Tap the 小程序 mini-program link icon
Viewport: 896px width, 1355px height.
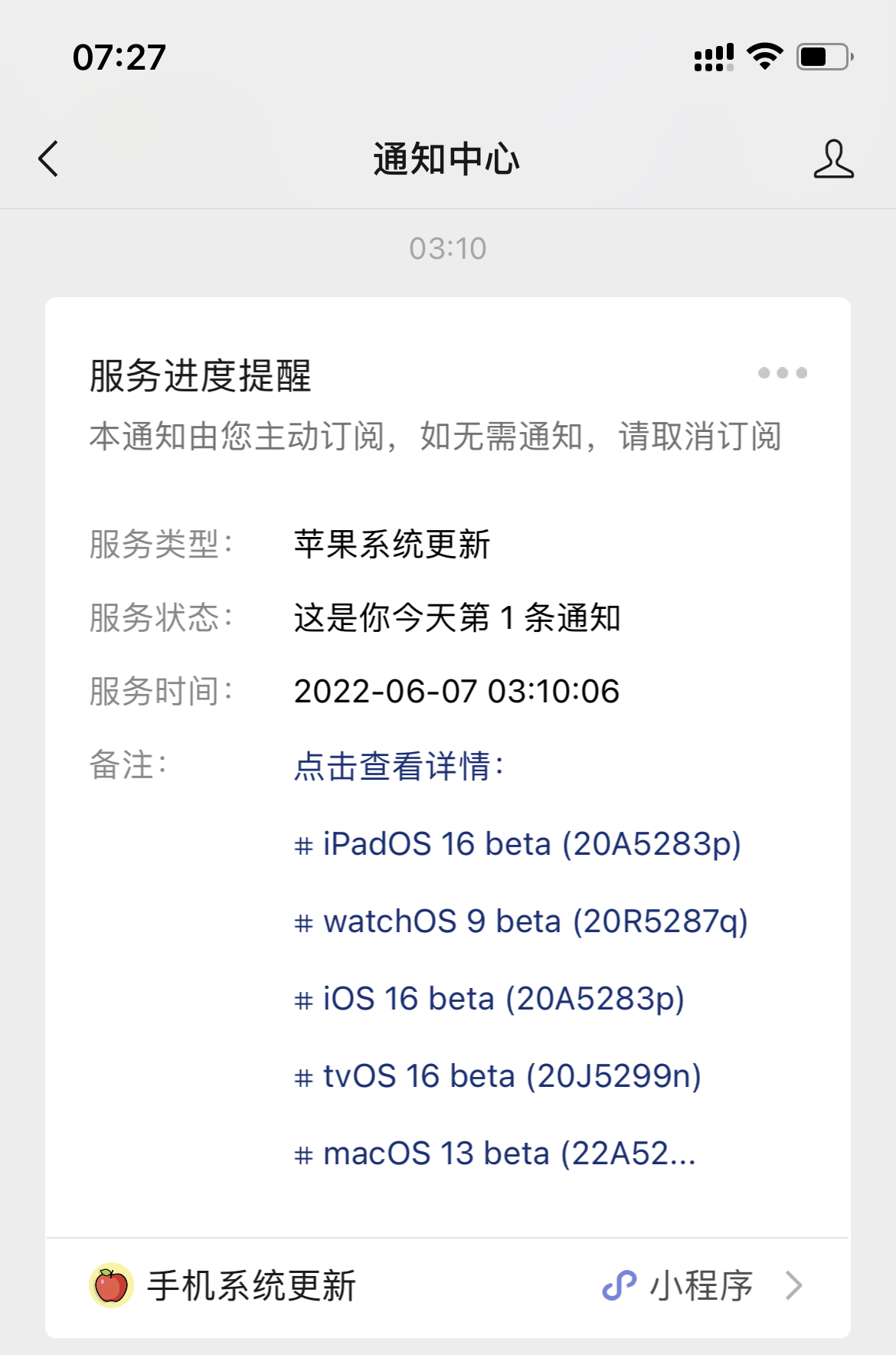[x=619, y=1285]
